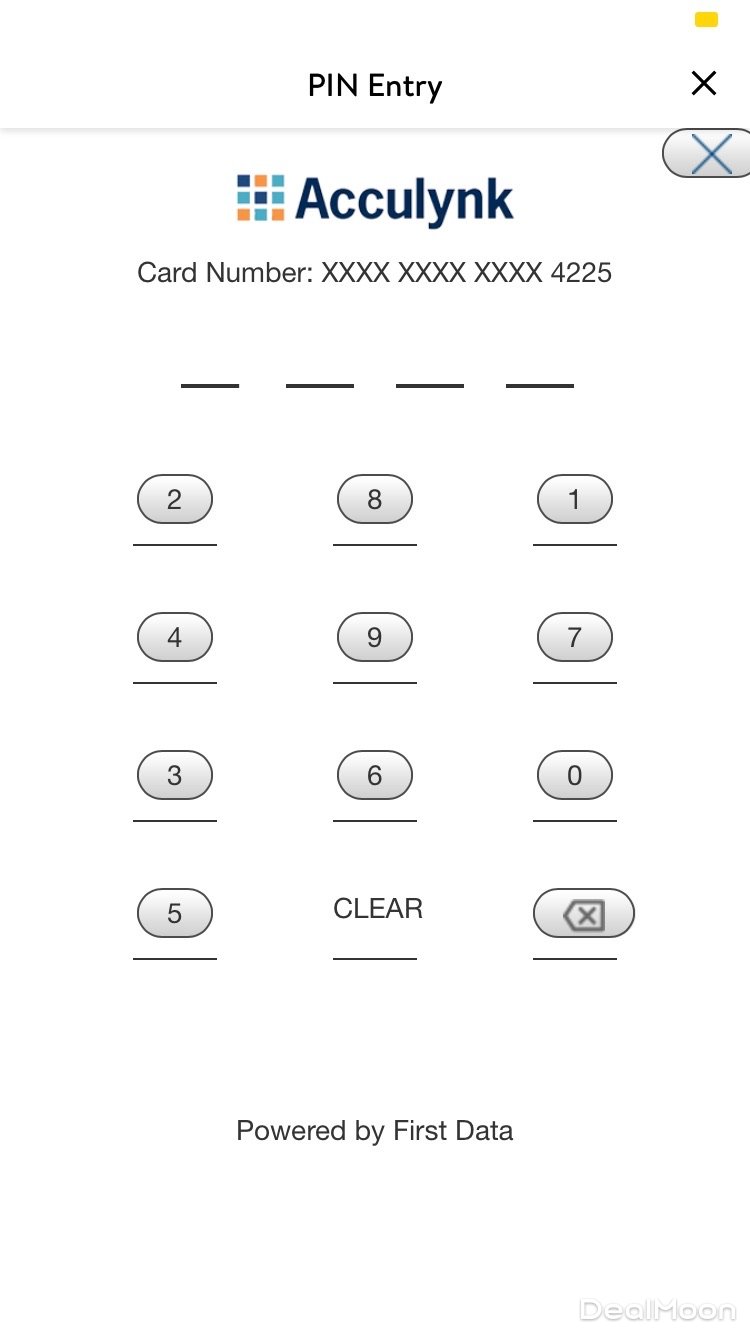The width and height of the screenshot is (750, 1334).
Task: Enter digit 2 on the keypad
Action: click(175, 499)
